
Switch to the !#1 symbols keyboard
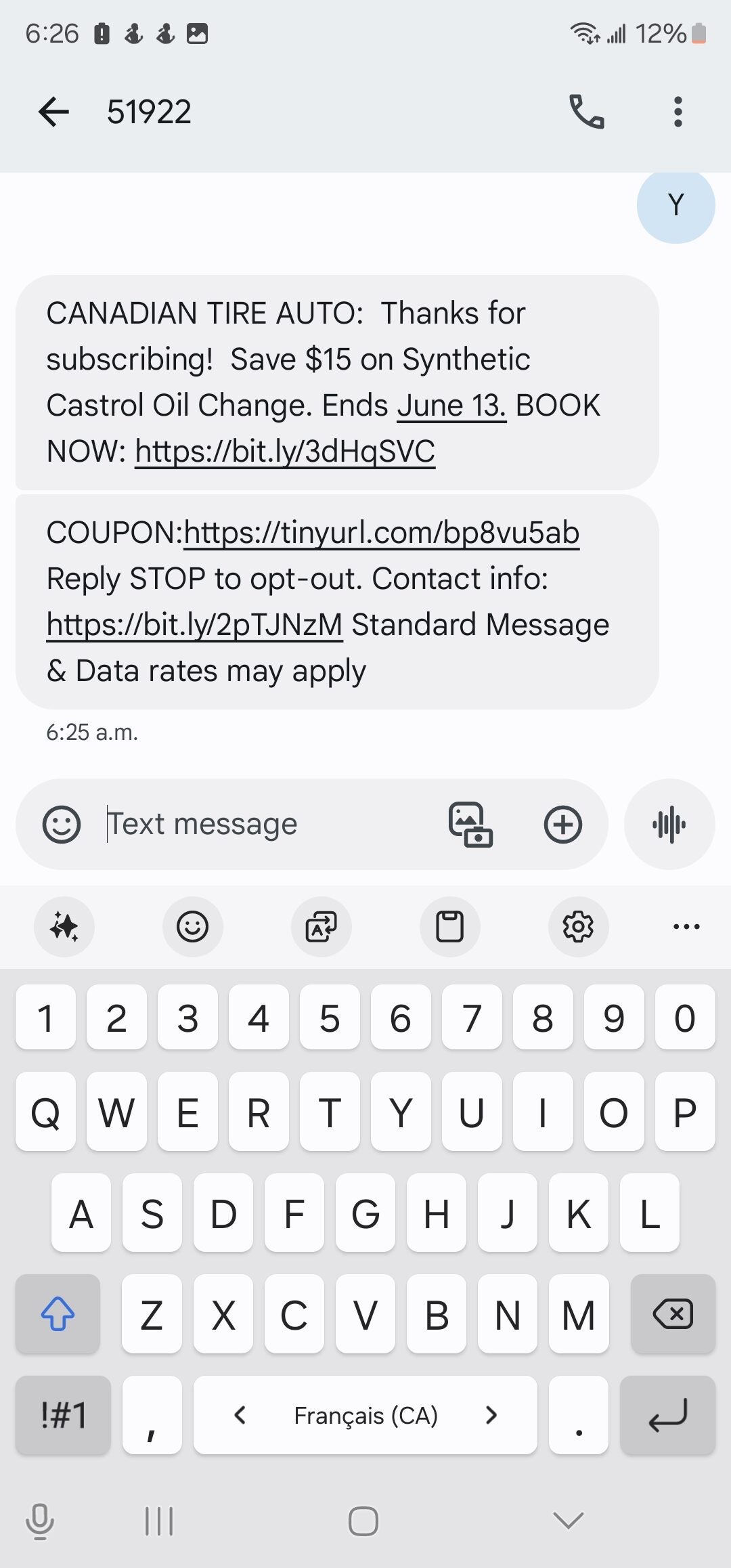(63, 1415)
